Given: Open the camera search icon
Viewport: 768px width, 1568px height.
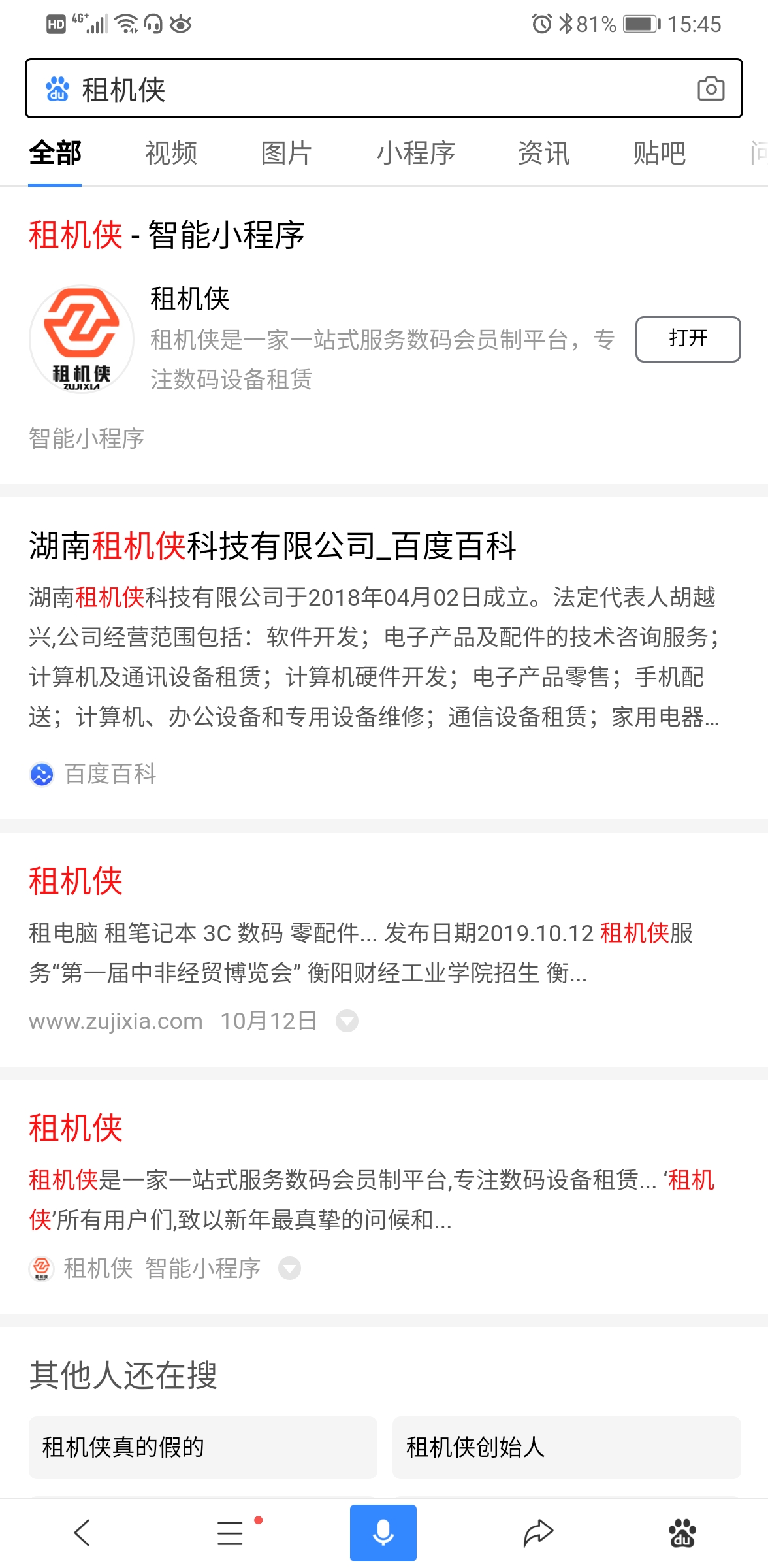Looking at the screenshot, I should coord(711,89).
